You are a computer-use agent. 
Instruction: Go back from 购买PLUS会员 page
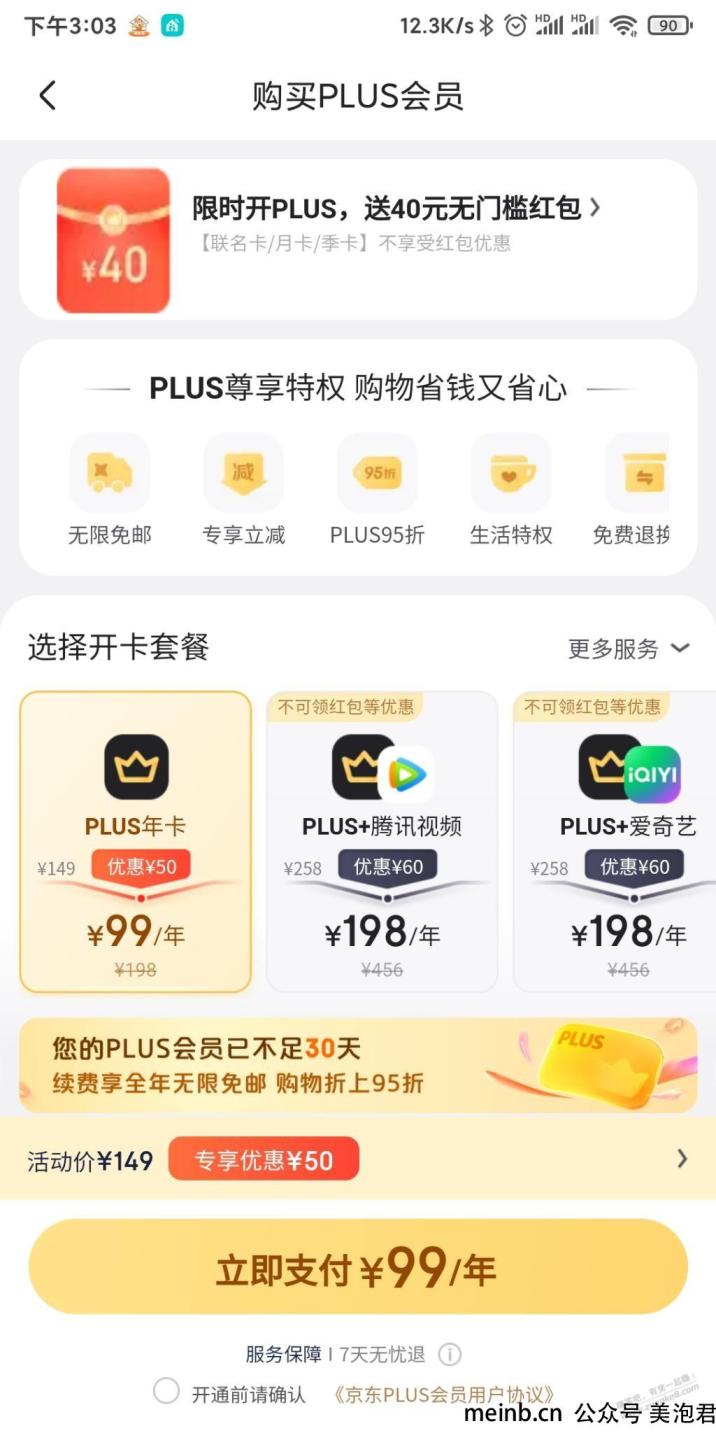click(47, 96)
